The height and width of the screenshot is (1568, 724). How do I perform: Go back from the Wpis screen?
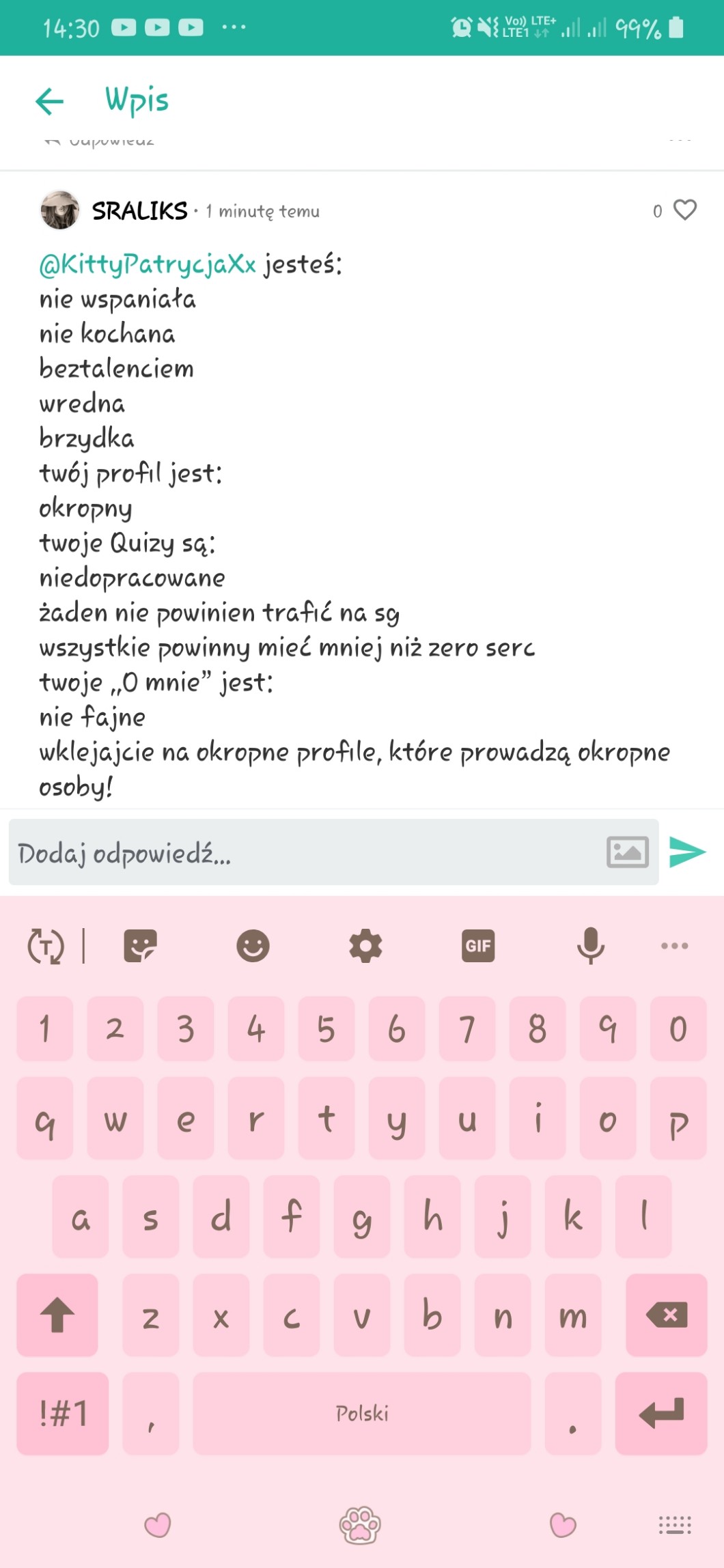pyautogui.click(x=49, y=102)
